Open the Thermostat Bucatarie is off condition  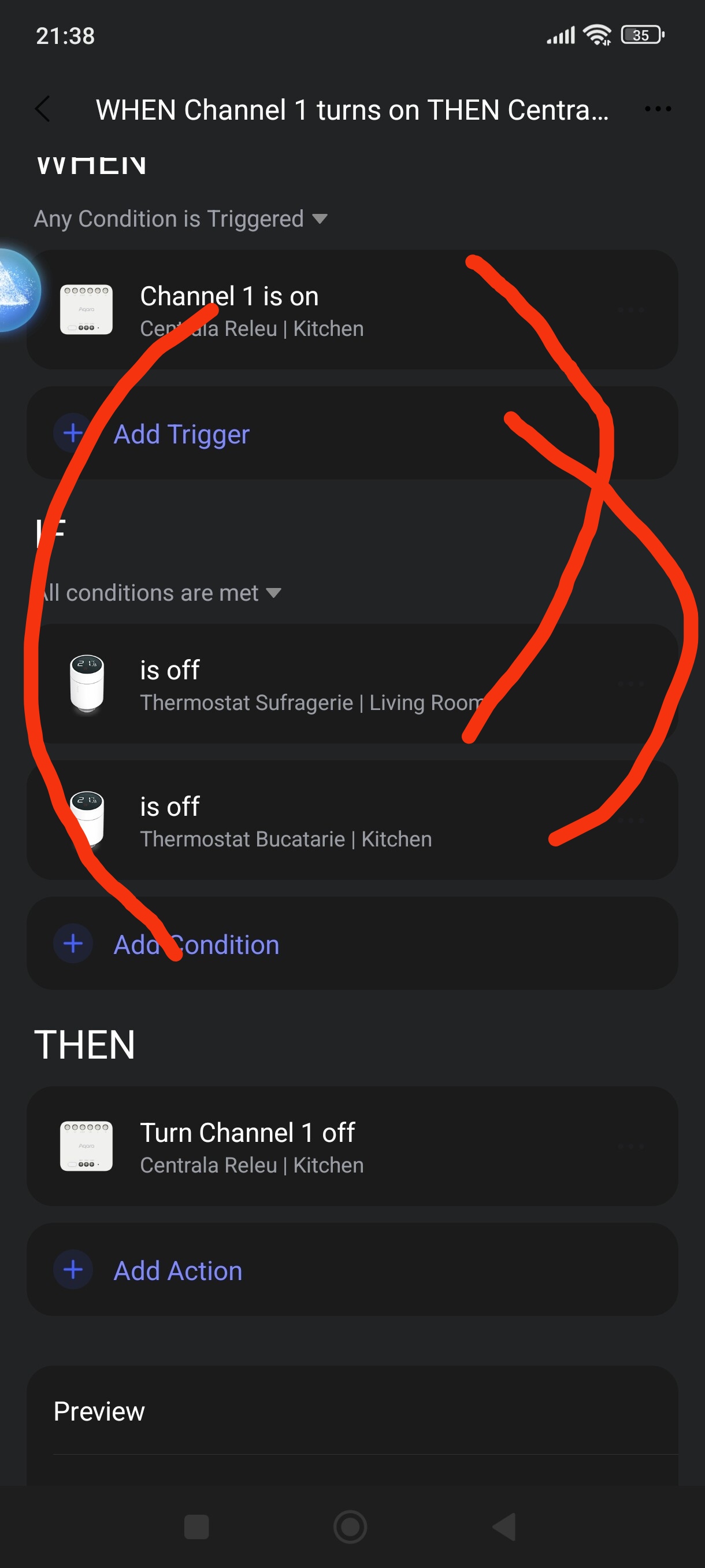point(351,820)
